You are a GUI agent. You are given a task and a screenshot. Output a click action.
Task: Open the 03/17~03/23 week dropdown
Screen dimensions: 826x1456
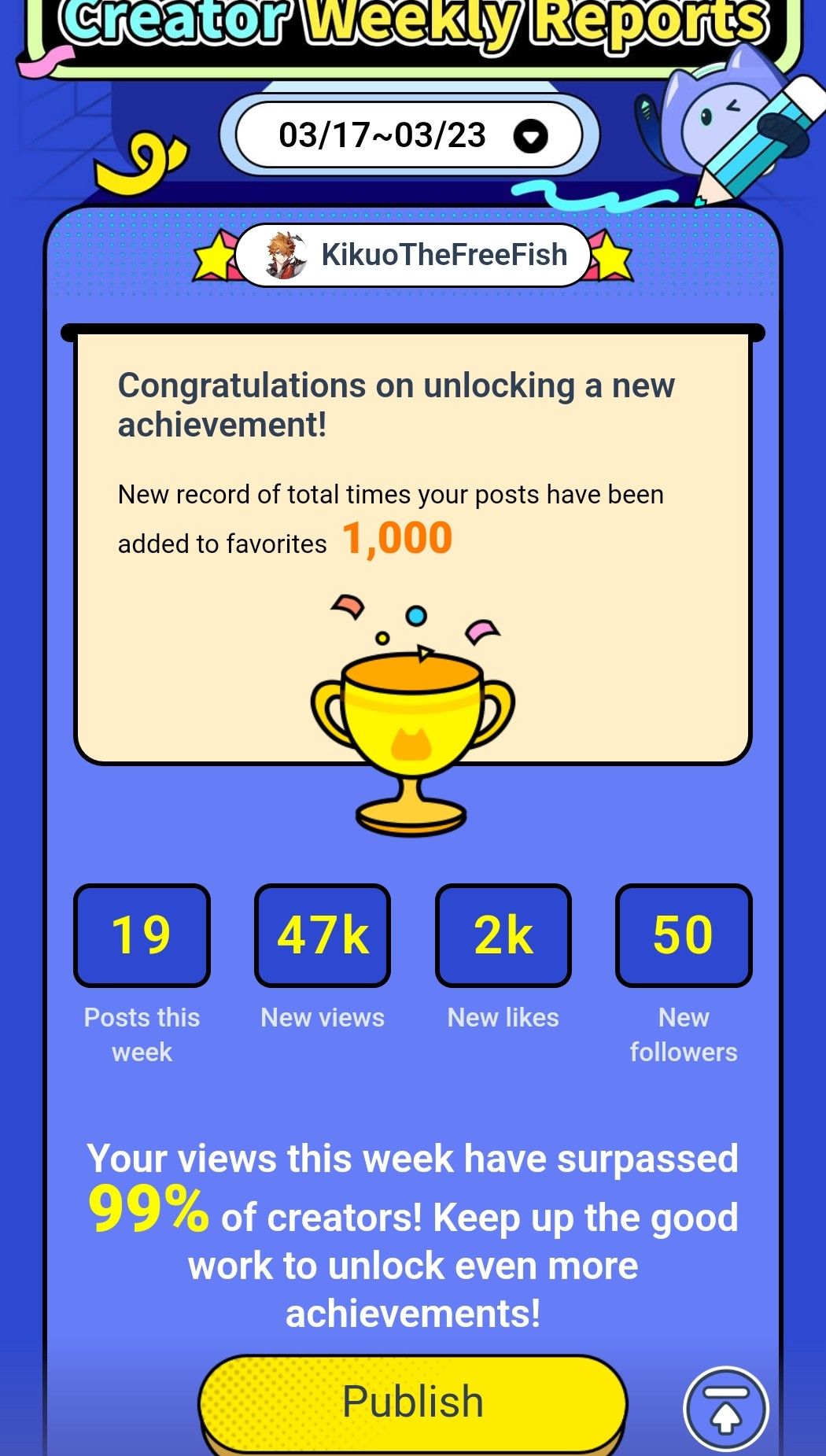(530, 136)
